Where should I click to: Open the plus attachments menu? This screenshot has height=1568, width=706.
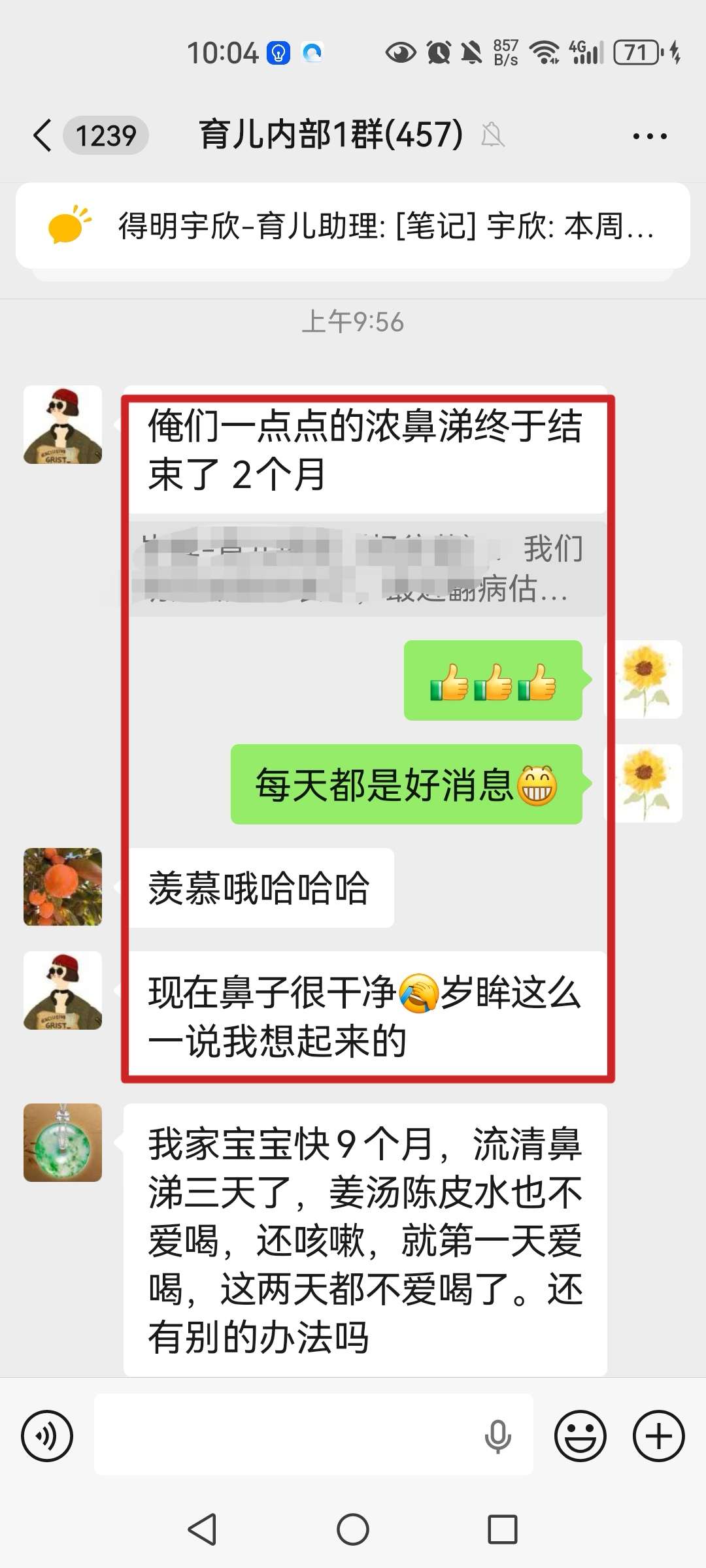658,1435
